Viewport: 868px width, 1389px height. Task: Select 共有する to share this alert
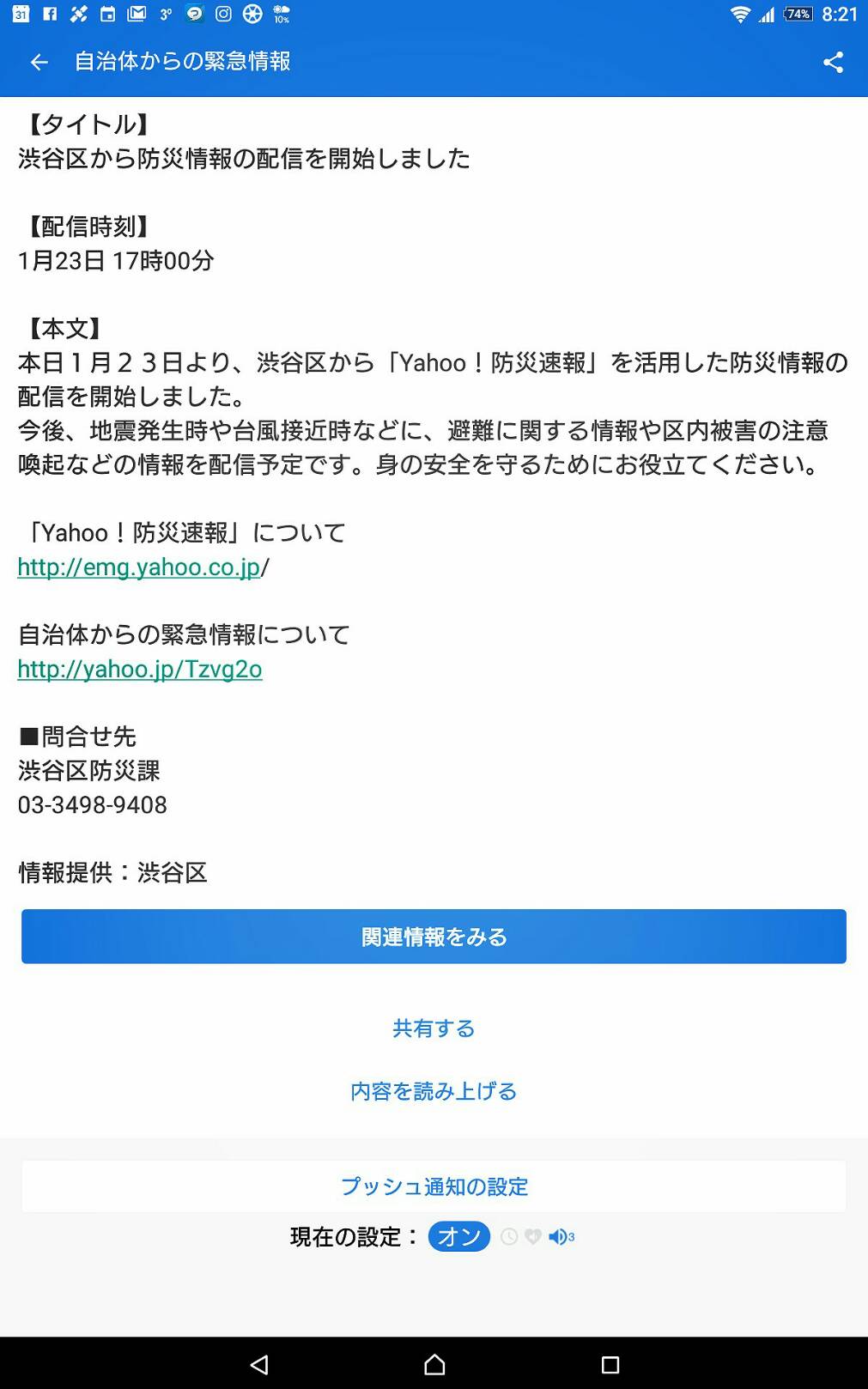pos(434,1028)
